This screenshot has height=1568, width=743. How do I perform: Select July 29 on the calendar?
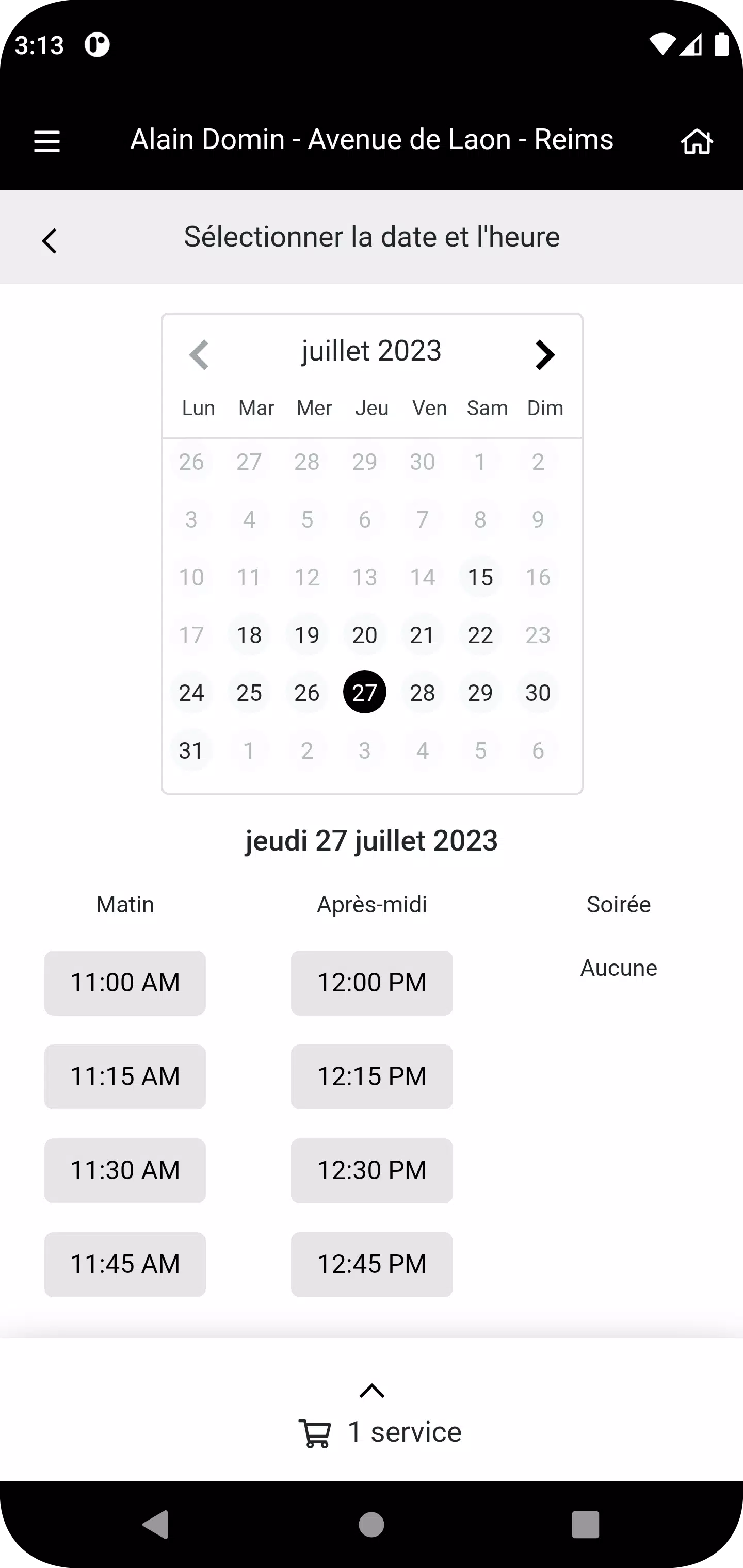click(x=480, y=693)
